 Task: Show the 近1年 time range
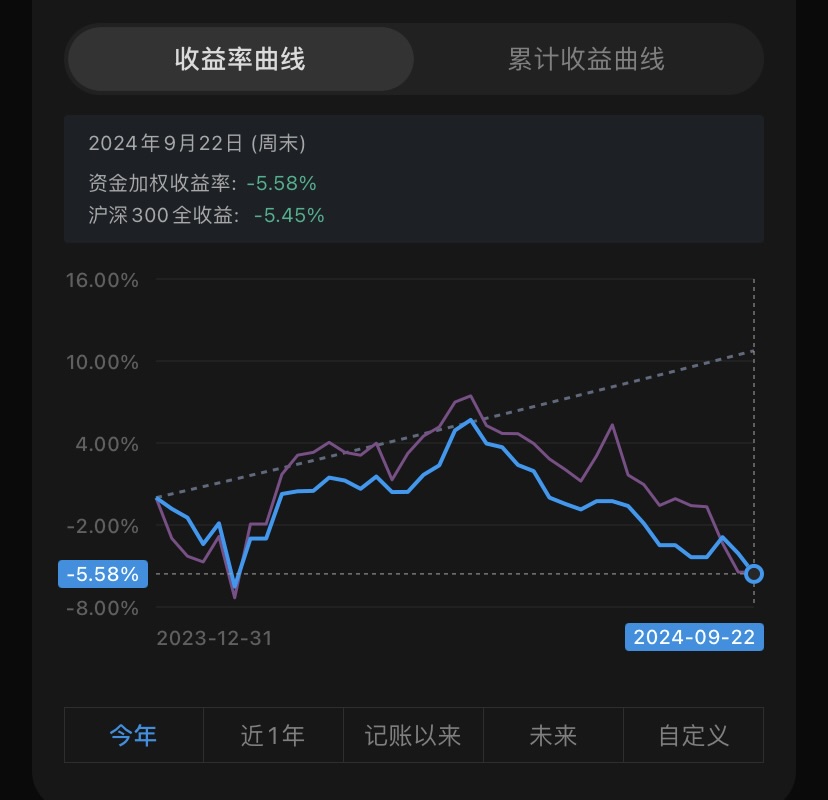[273, 736]
